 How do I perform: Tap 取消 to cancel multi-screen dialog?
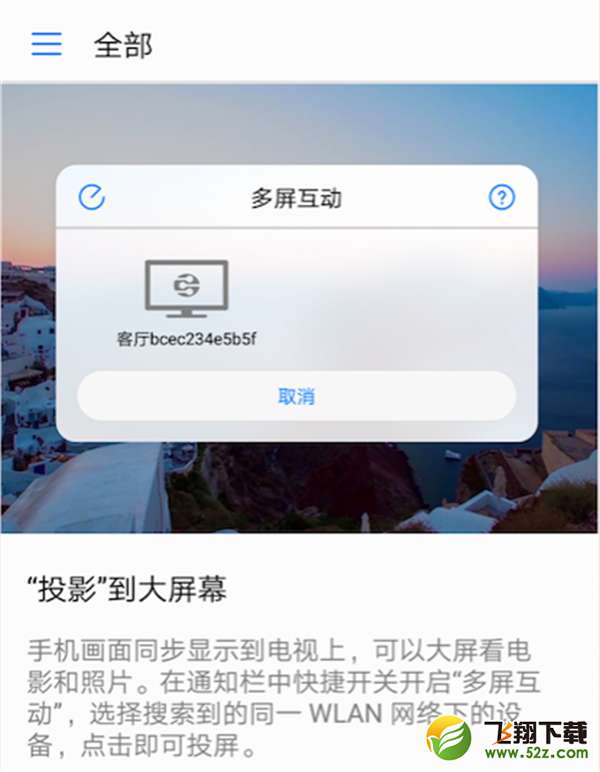[x=296, y=396]
